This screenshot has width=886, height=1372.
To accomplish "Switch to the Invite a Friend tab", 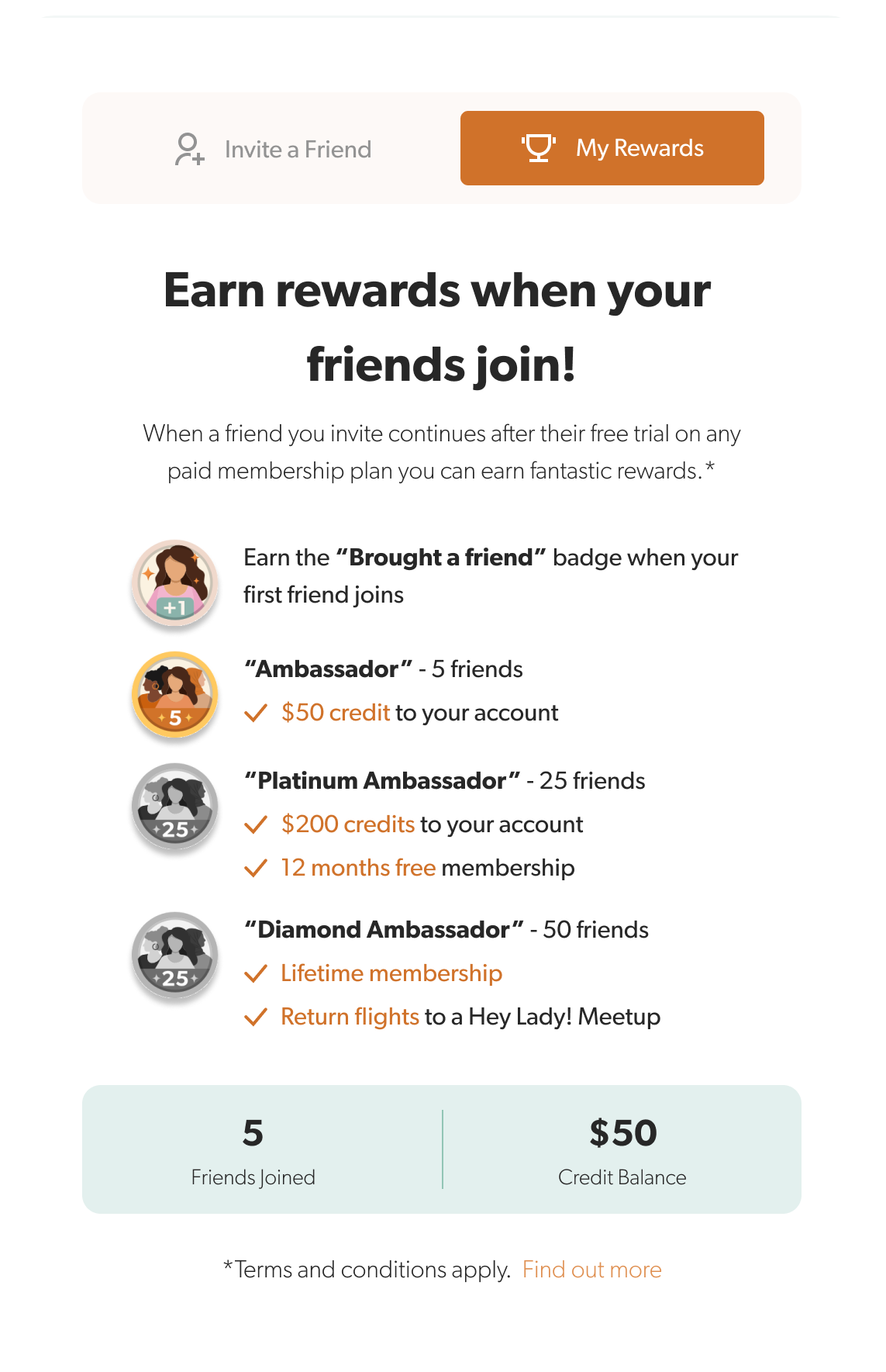I will click(273, 149).
